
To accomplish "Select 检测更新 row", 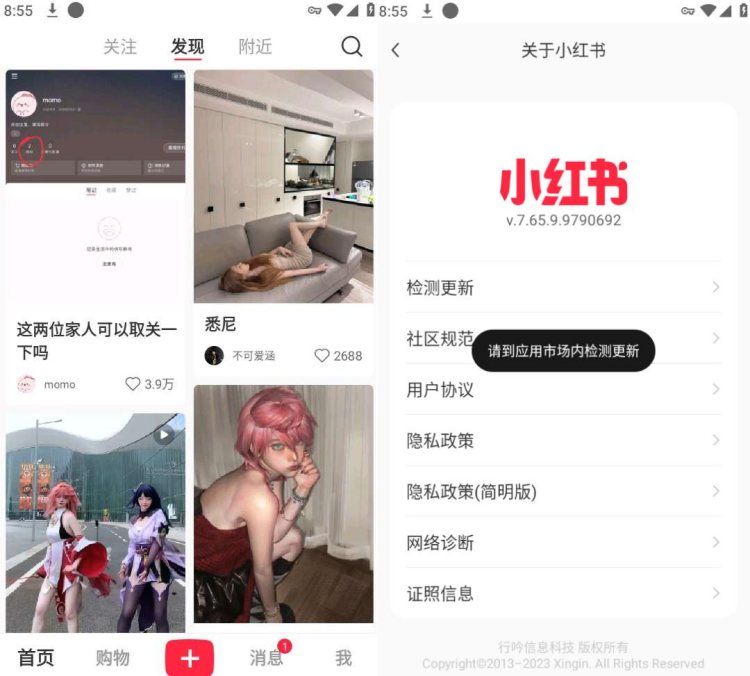I will (x=563, y=287).
